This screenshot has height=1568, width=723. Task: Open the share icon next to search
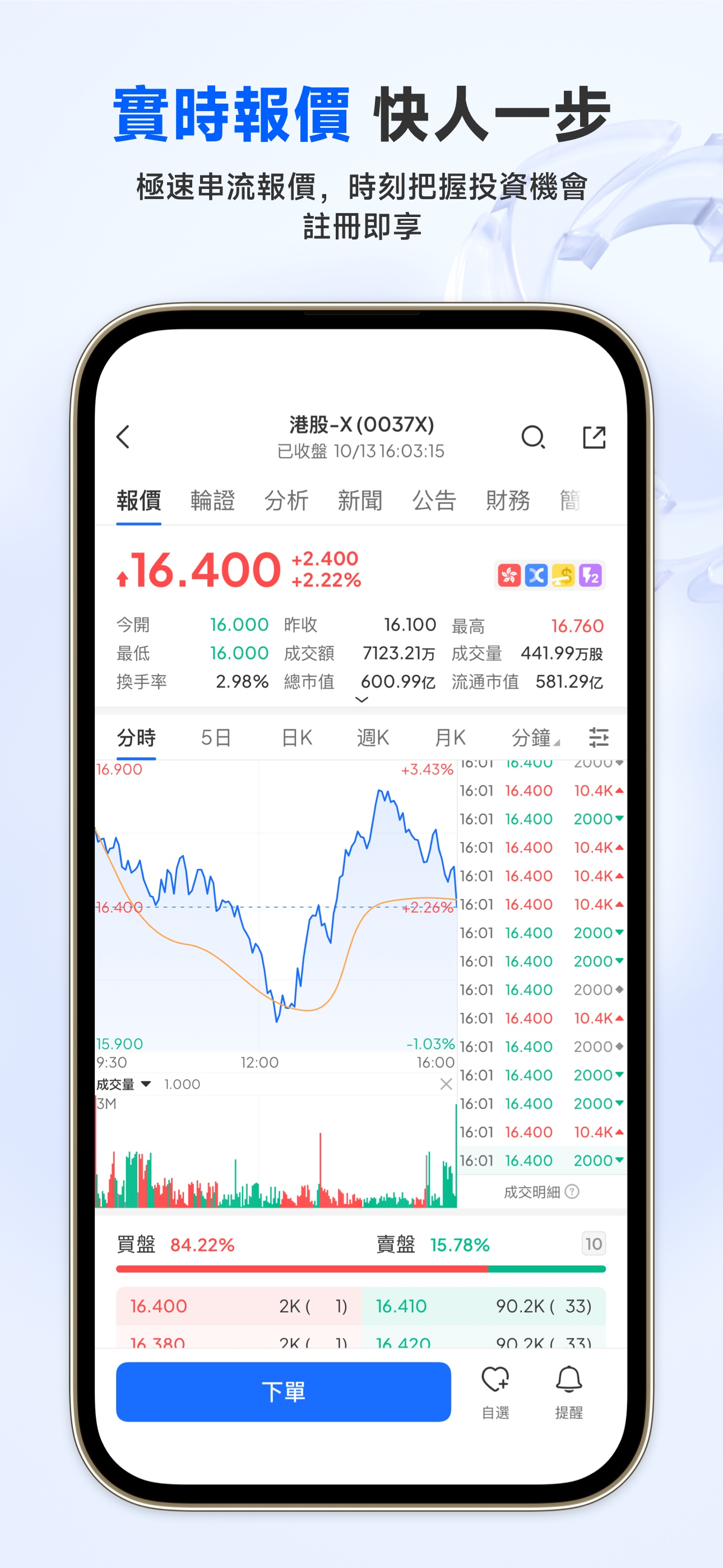pyautogui.click(x=595, y=436)
